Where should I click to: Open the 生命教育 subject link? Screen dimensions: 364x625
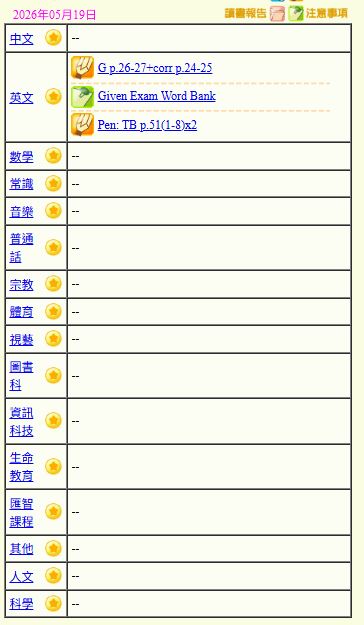click(22, 466)
